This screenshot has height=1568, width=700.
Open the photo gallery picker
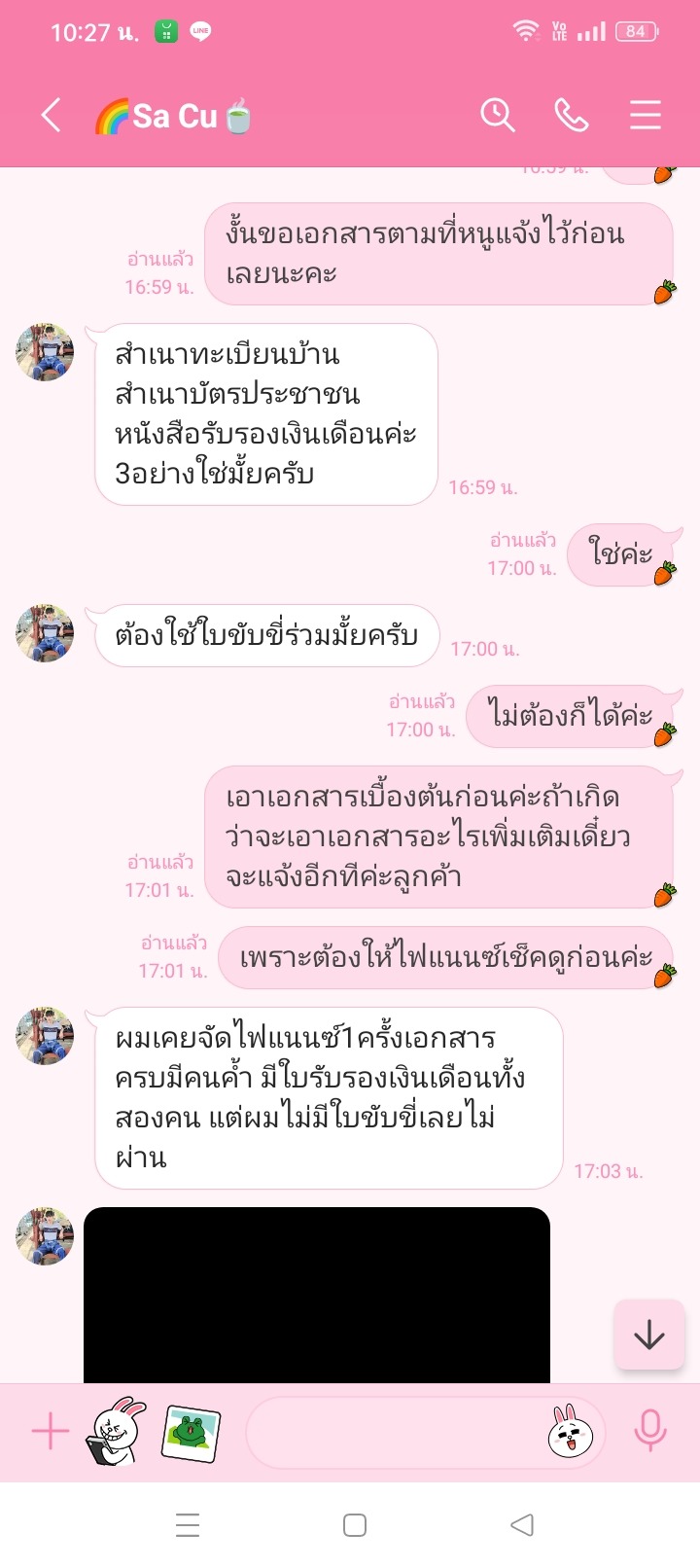coord(191,1432)
